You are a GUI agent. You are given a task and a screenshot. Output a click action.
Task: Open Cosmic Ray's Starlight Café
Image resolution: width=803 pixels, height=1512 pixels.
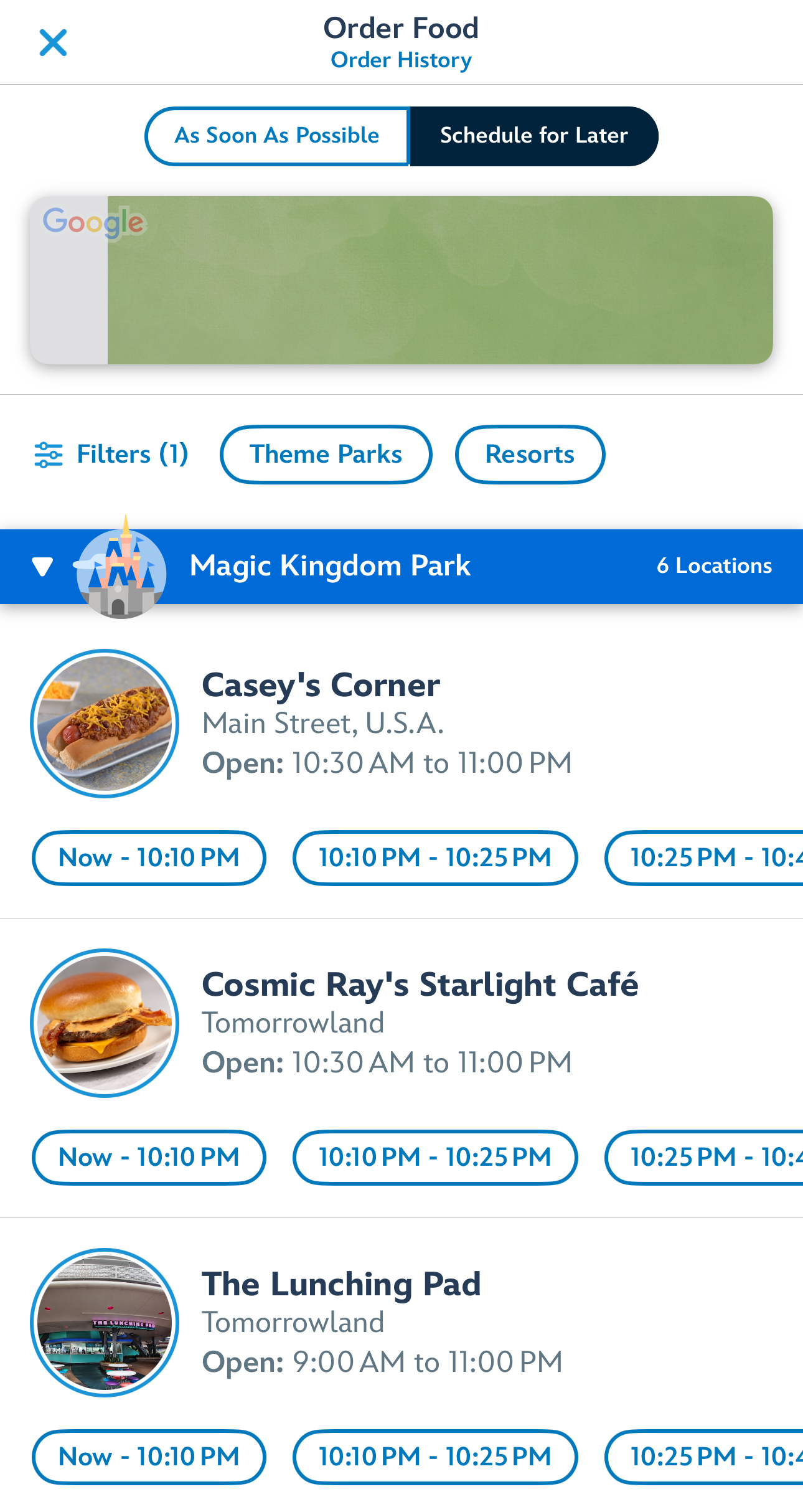click(420, 985)
